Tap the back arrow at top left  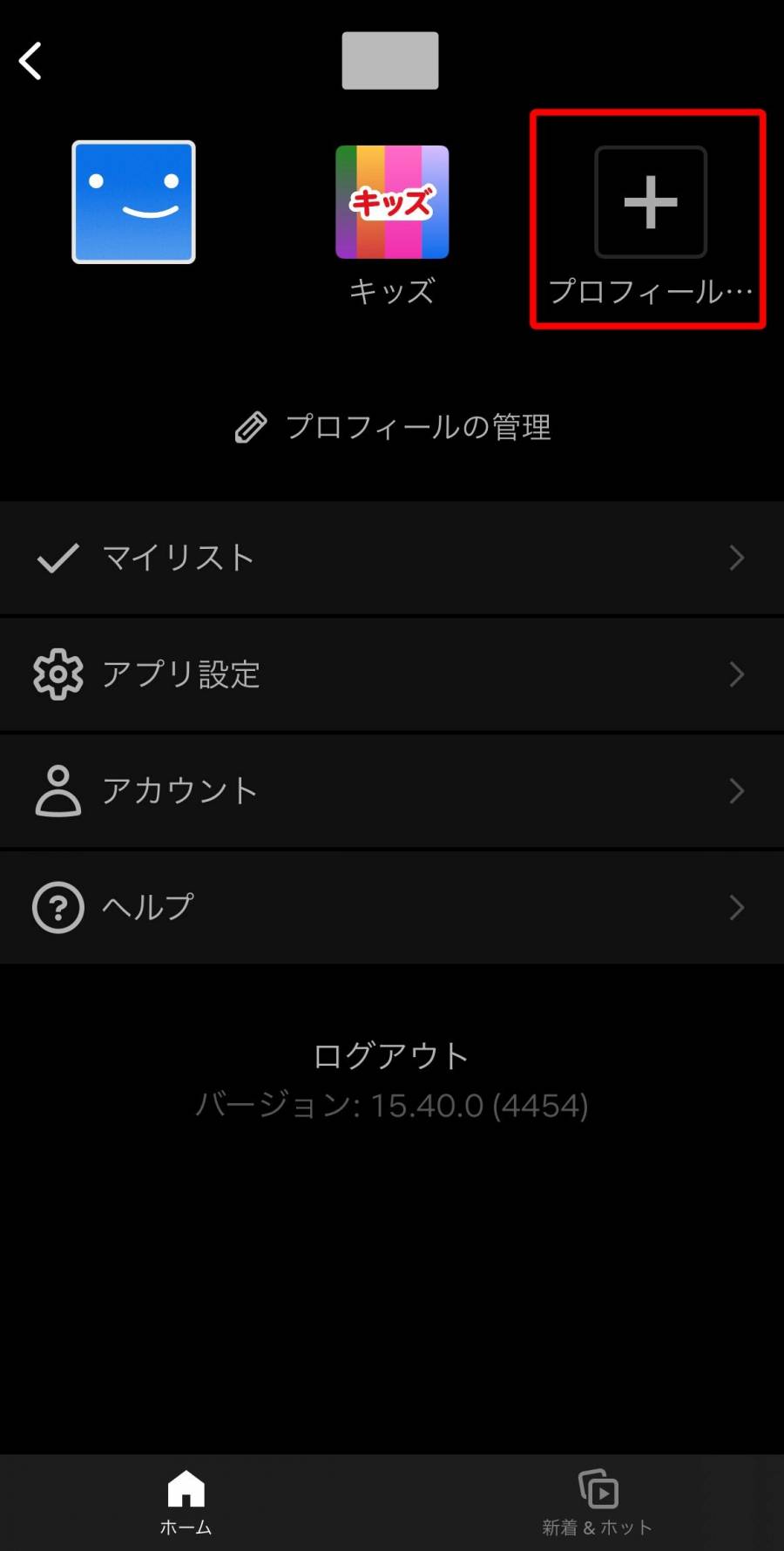click(30, 61)
